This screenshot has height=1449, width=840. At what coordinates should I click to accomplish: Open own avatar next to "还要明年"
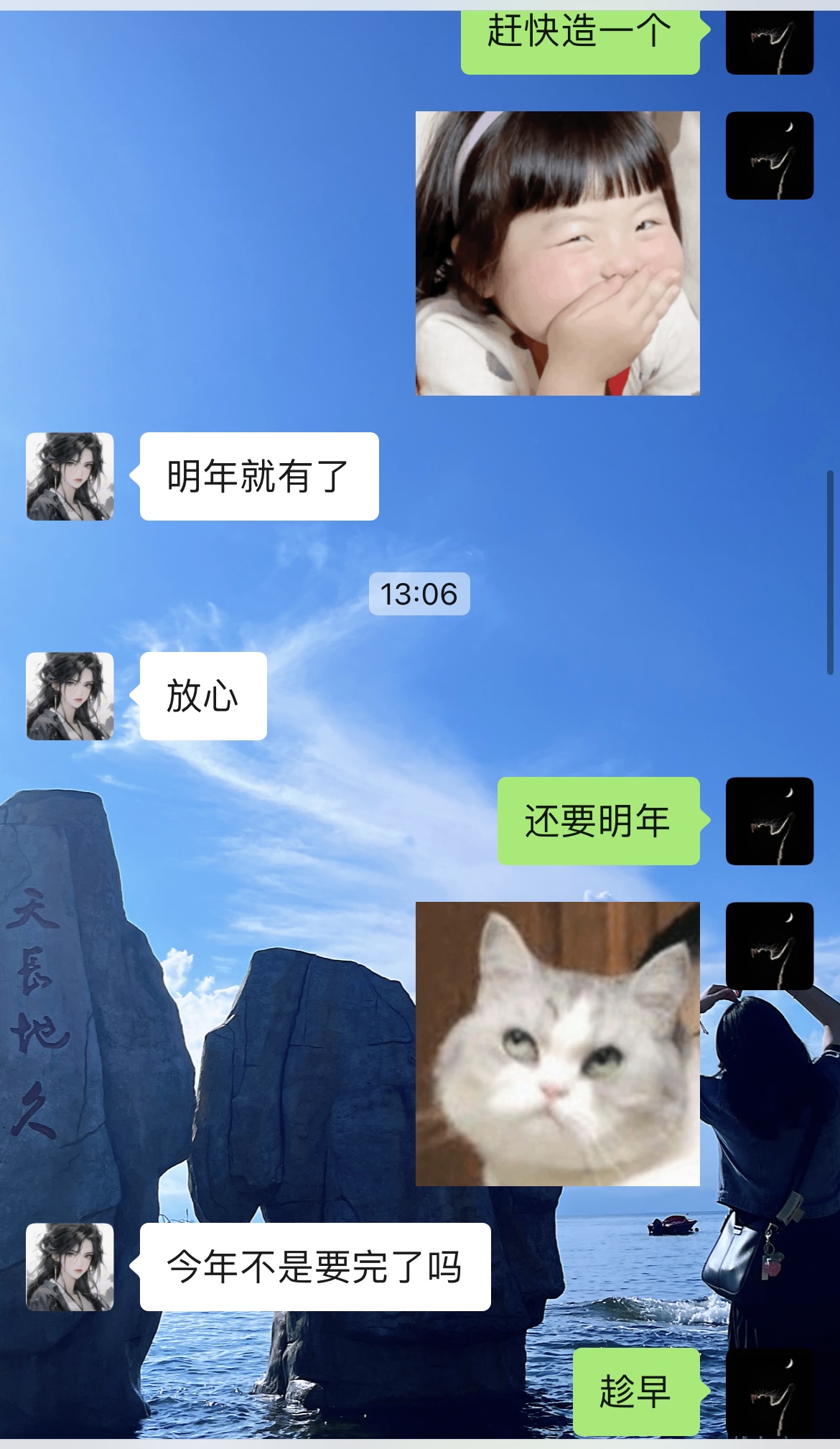click(769, 821)
